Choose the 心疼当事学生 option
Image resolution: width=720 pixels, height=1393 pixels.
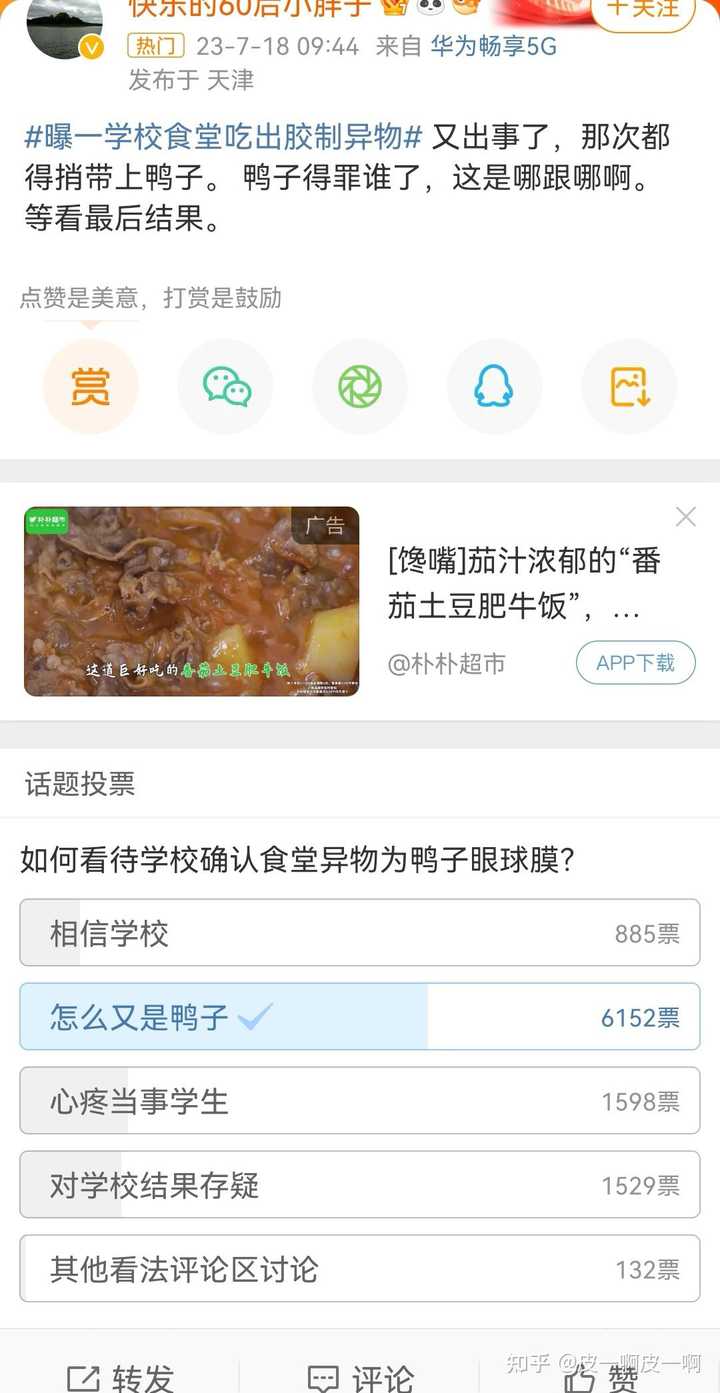tap(360, 1101)
